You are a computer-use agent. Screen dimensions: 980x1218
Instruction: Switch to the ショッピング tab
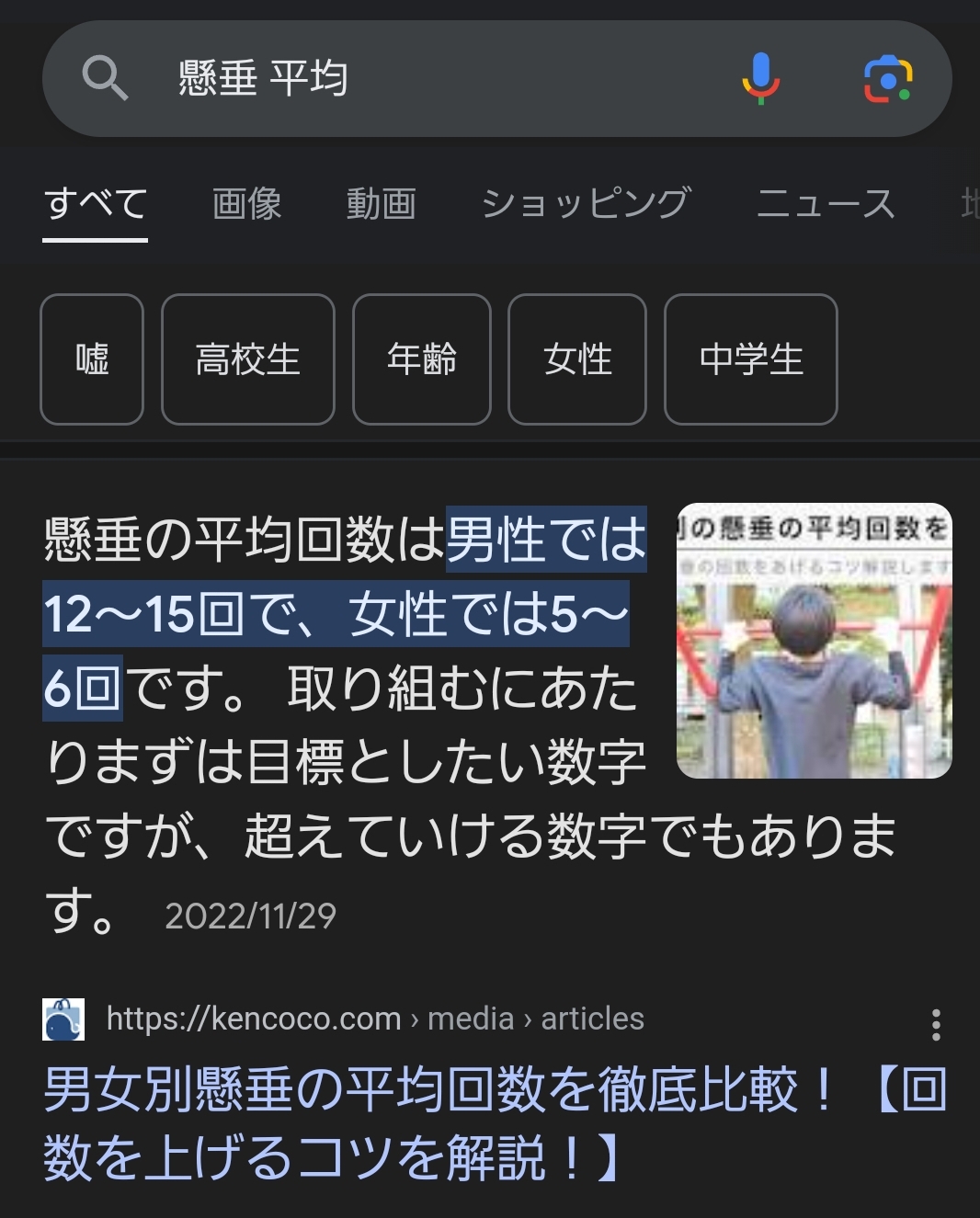click(586, 203)
